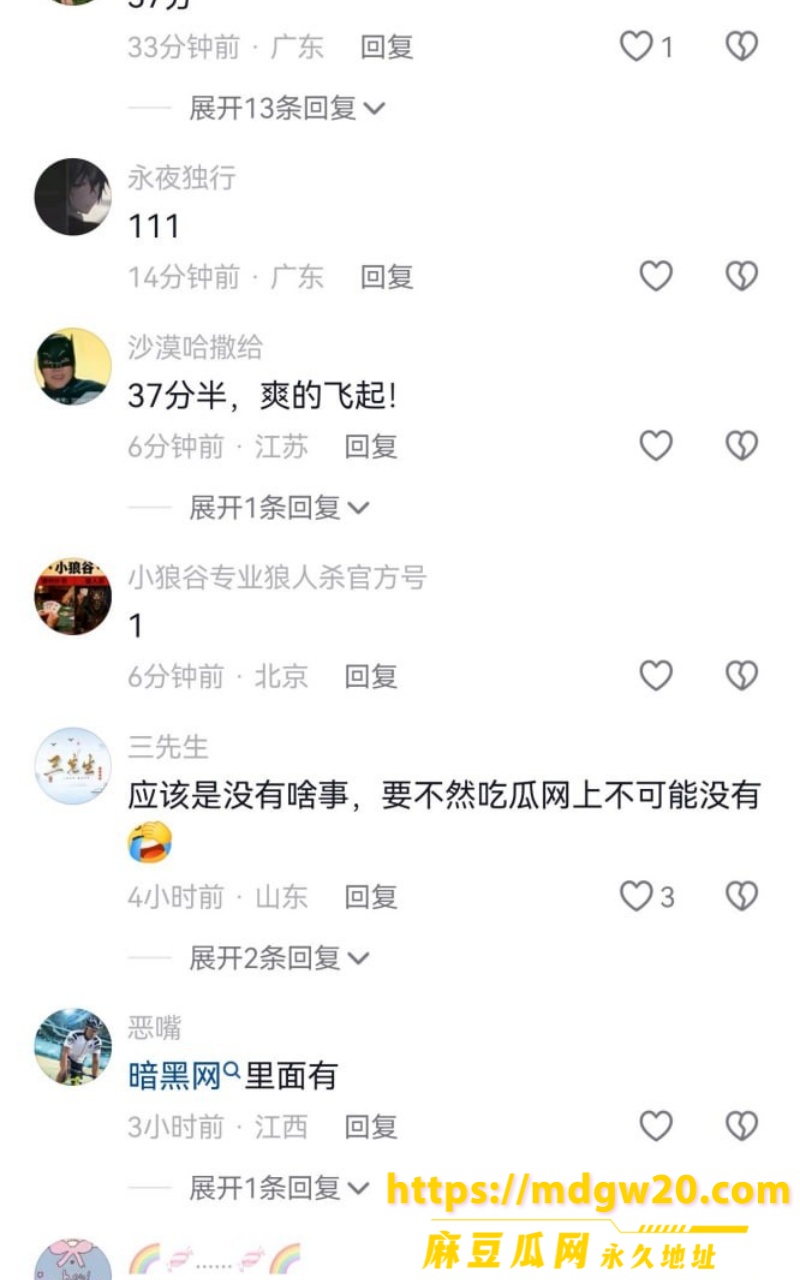Reply to 沙漠哈撒给's comment

coord(371,447)
